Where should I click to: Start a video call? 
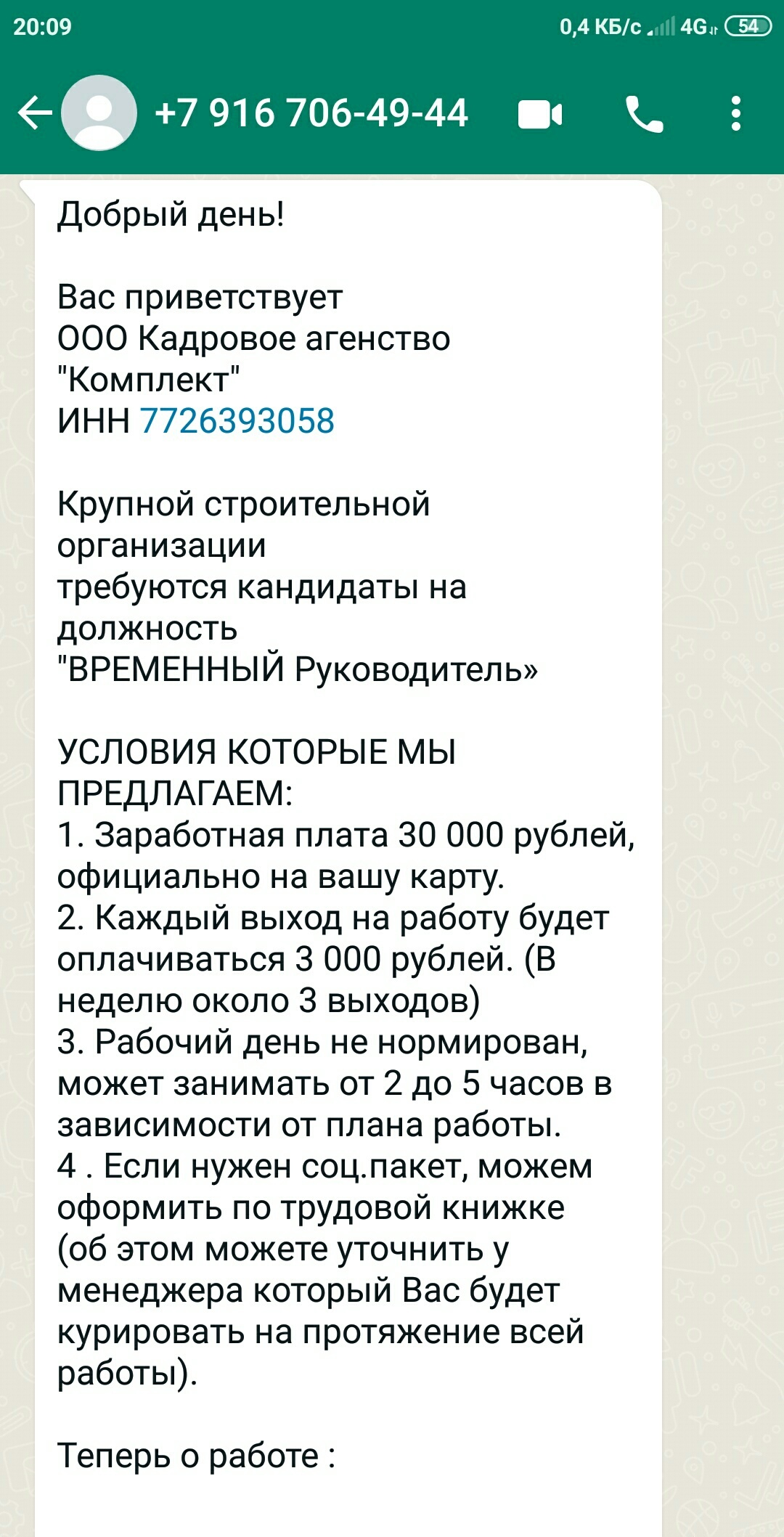point(540,114)
